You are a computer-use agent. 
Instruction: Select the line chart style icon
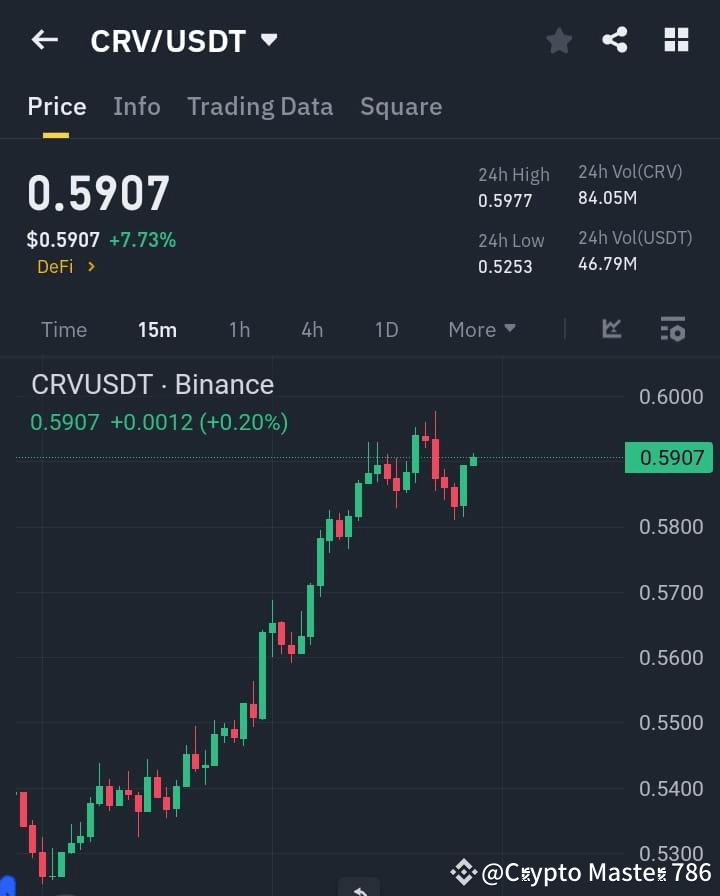611,329
